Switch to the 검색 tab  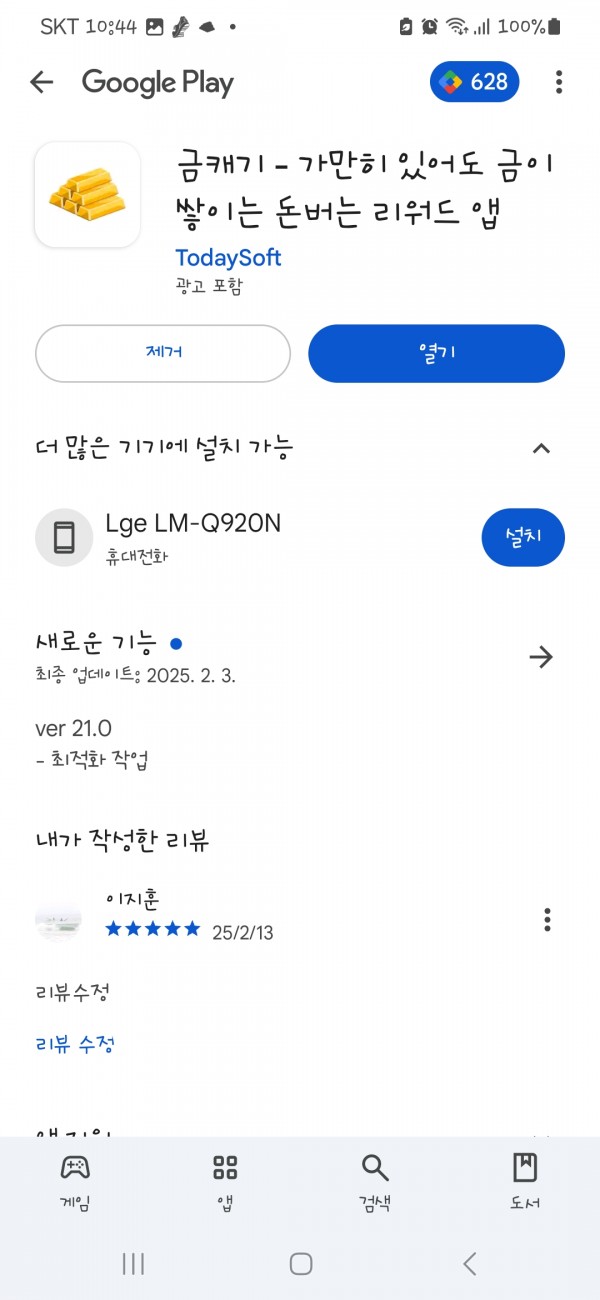tap(375, 1181)
